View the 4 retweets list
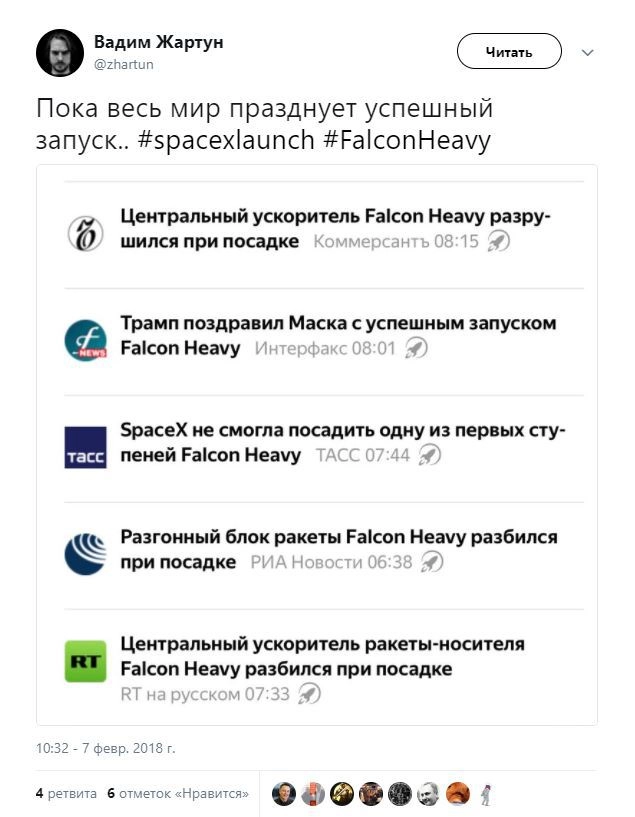Image resolution: width=635 pixels, height=817 pixels. coord(66,793)
